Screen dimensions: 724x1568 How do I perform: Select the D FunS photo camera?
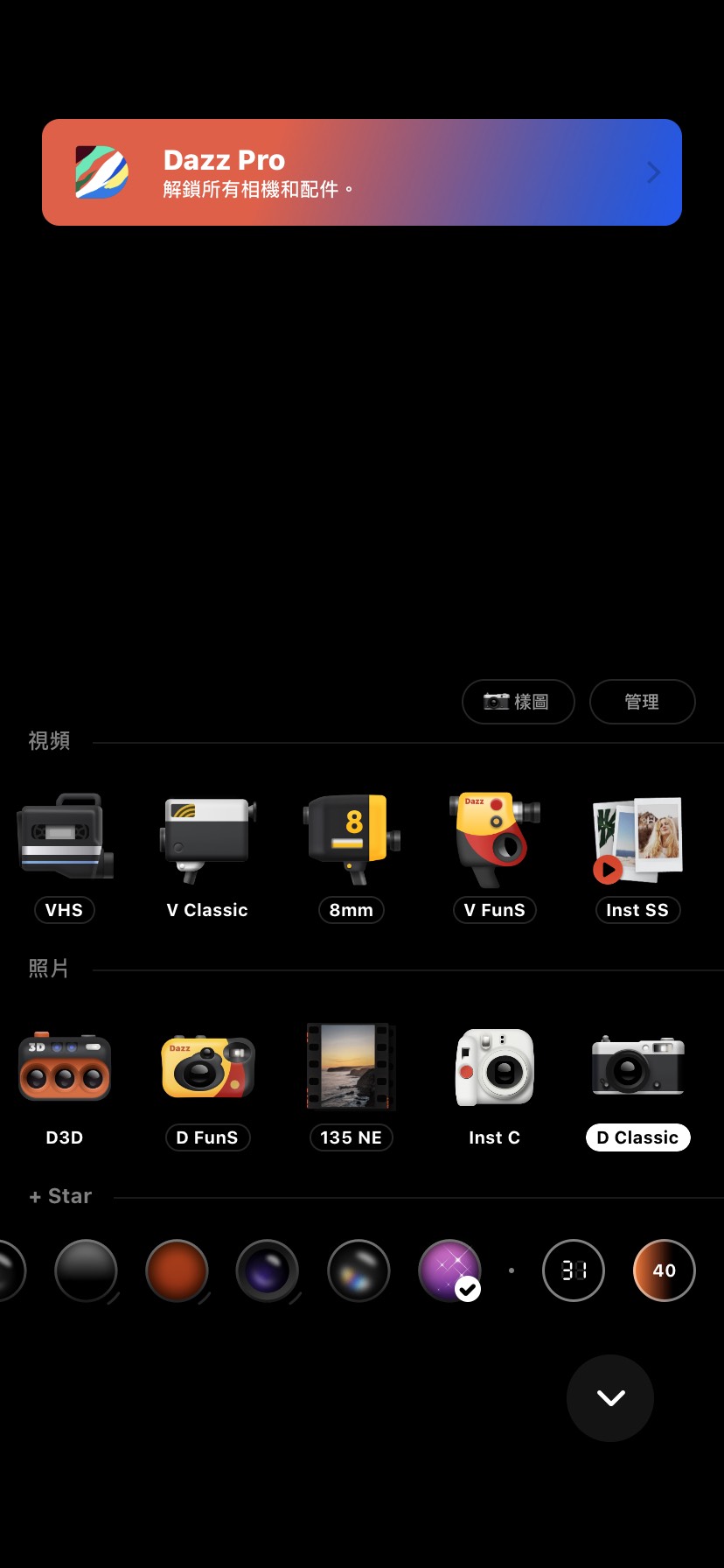[x=207, y=1067]
